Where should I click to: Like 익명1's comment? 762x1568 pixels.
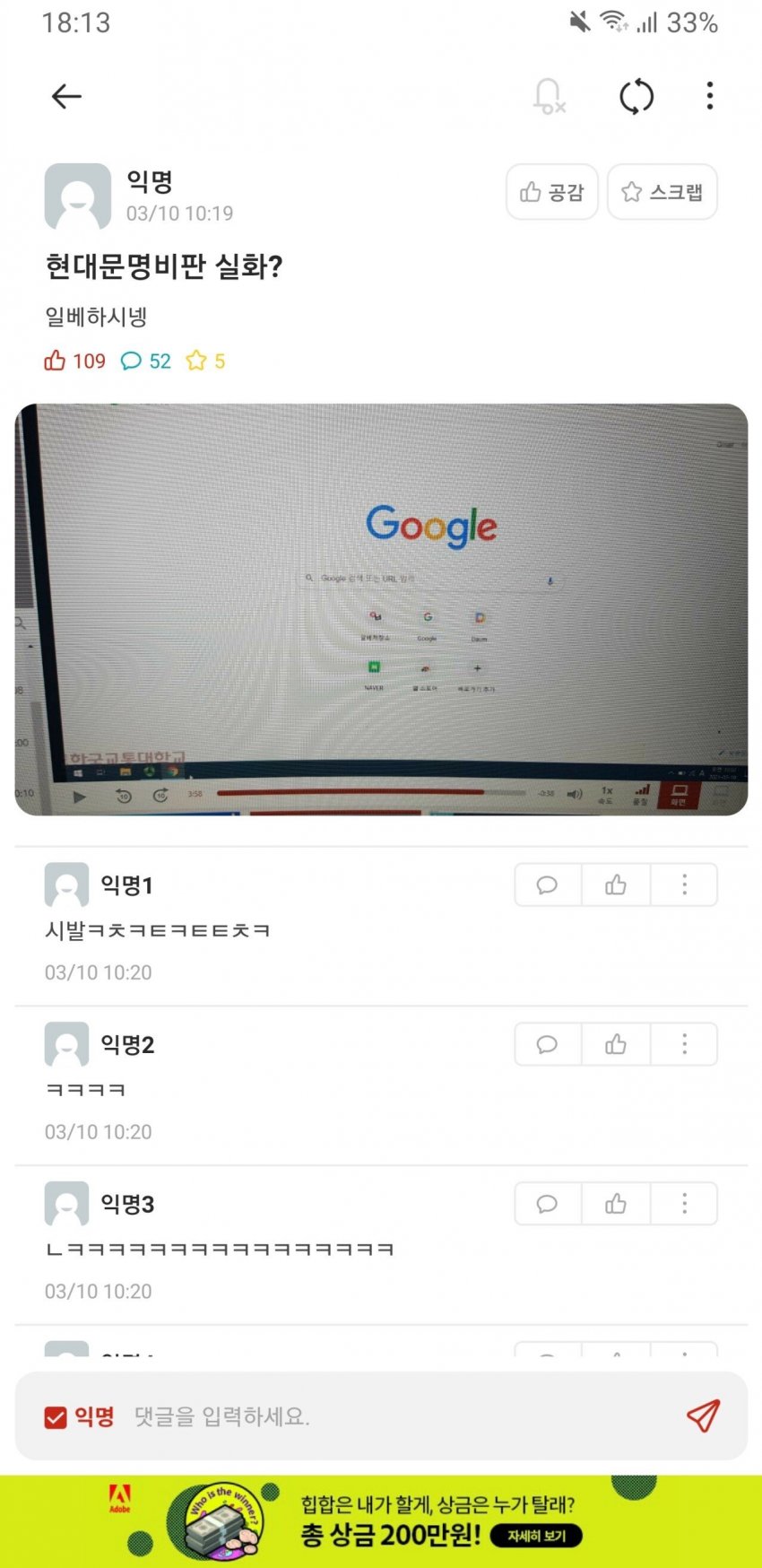(616, 885)
